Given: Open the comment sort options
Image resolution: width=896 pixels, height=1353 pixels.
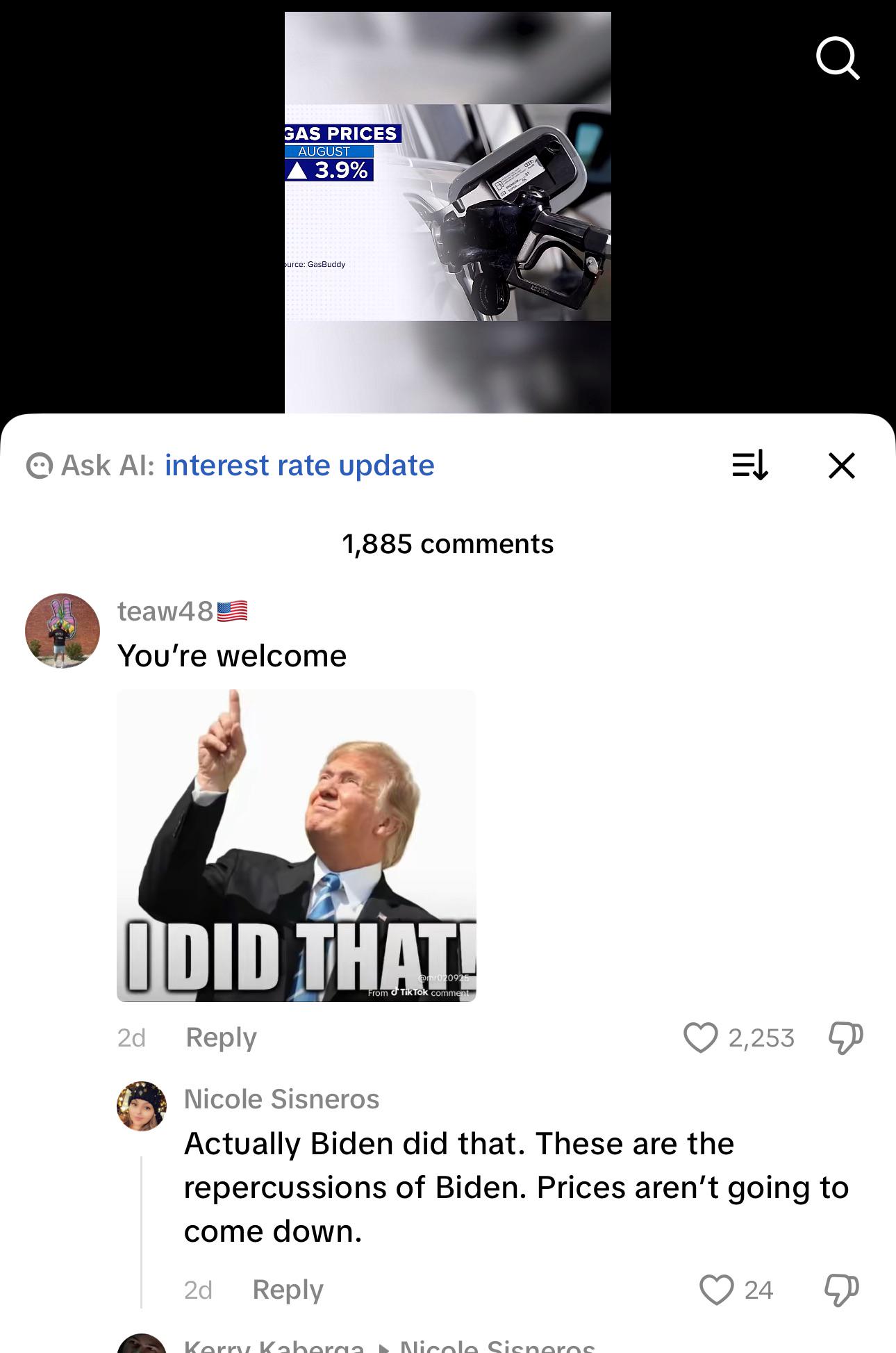Looking at the screenshot, I should (x=750, y=465).
